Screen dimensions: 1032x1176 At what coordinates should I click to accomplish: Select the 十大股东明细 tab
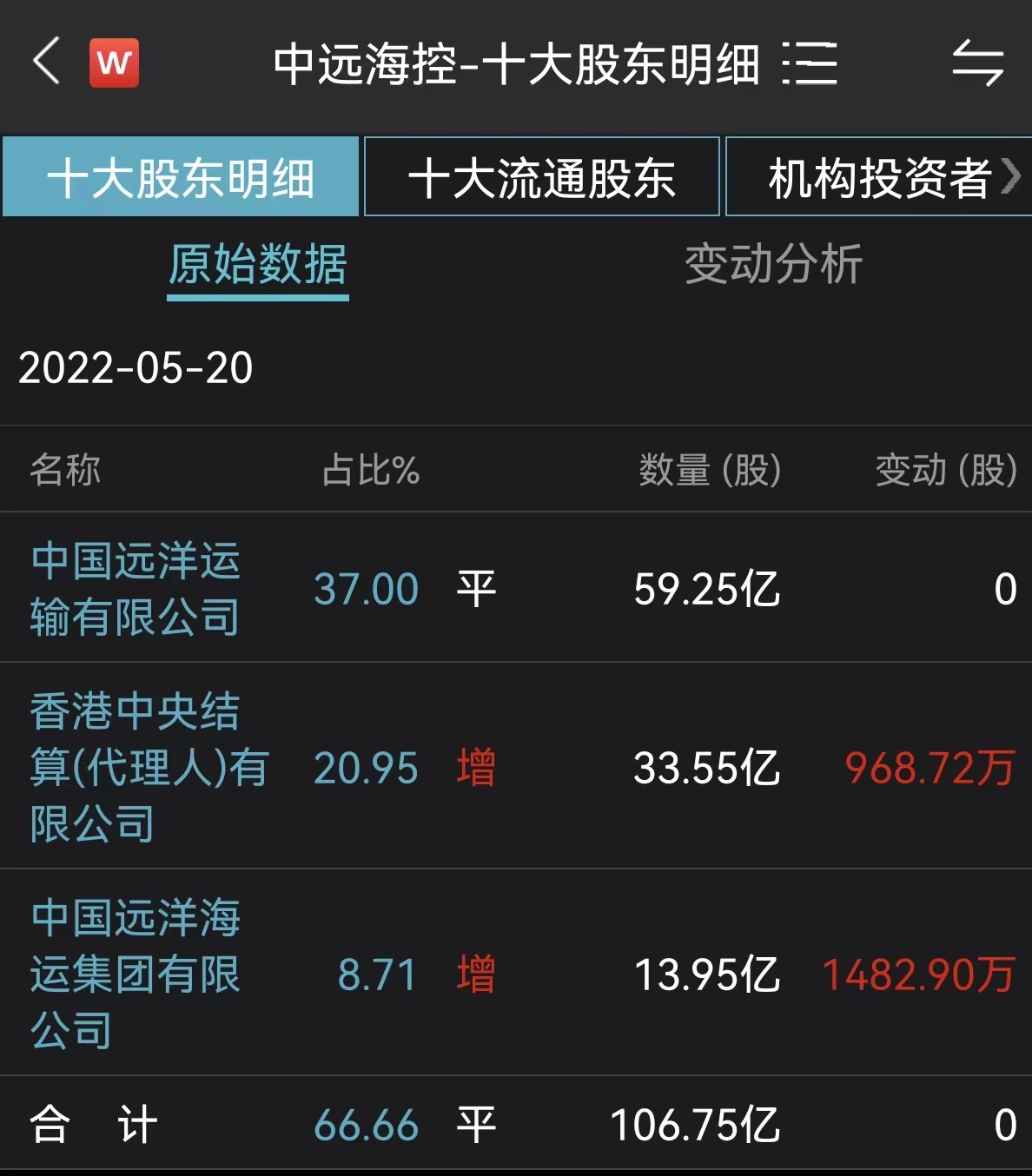point(180,176)
